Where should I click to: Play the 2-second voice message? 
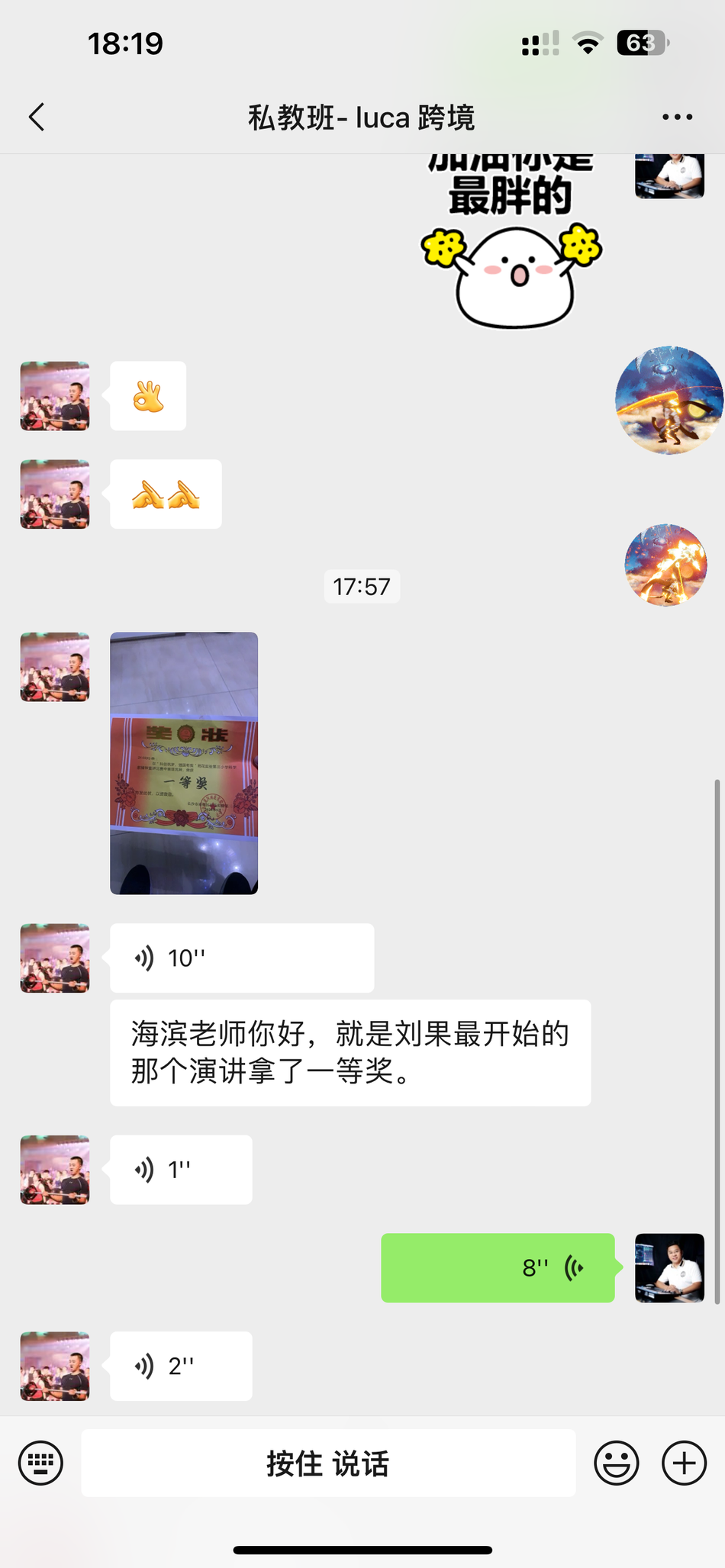181,1366
